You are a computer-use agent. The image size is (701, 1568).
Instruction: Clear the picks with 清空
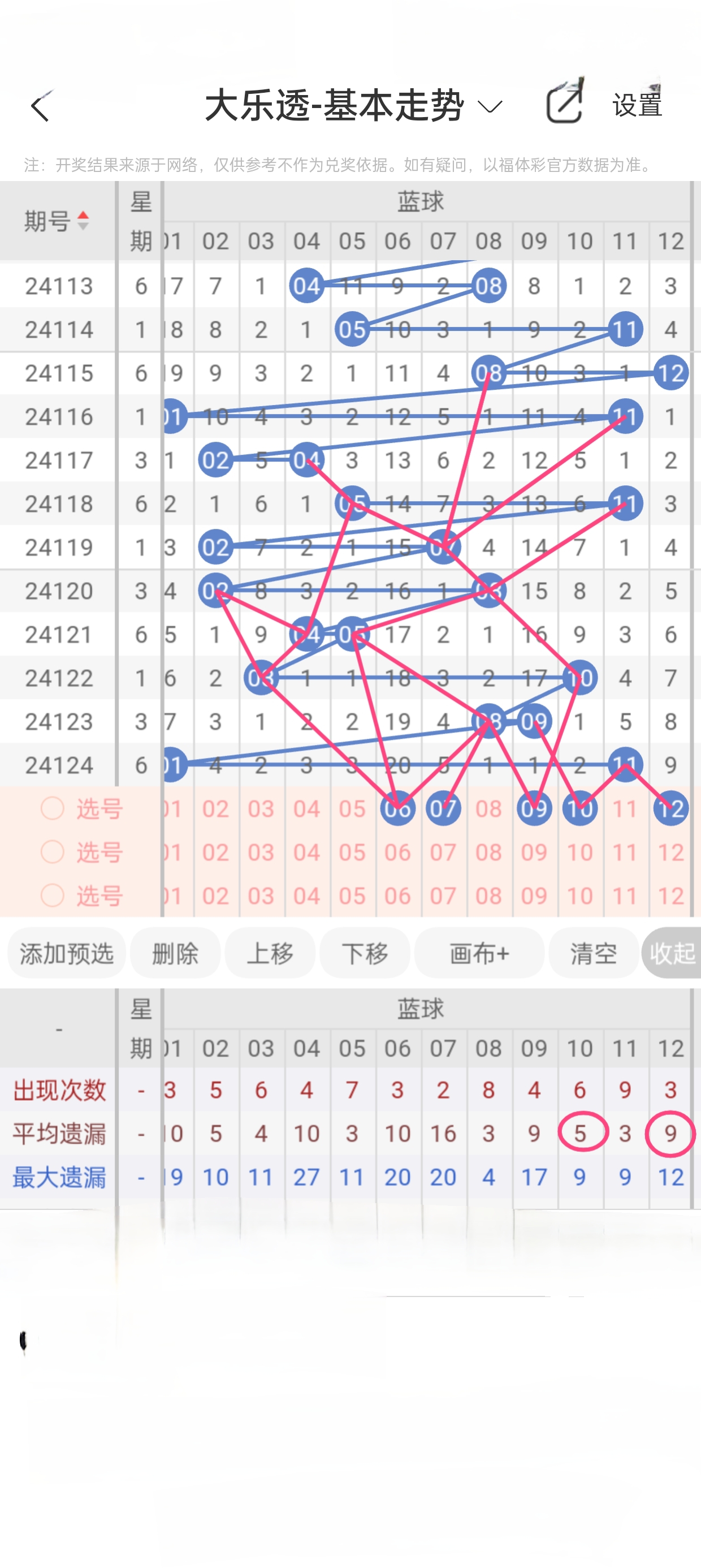tap(594, 953)
